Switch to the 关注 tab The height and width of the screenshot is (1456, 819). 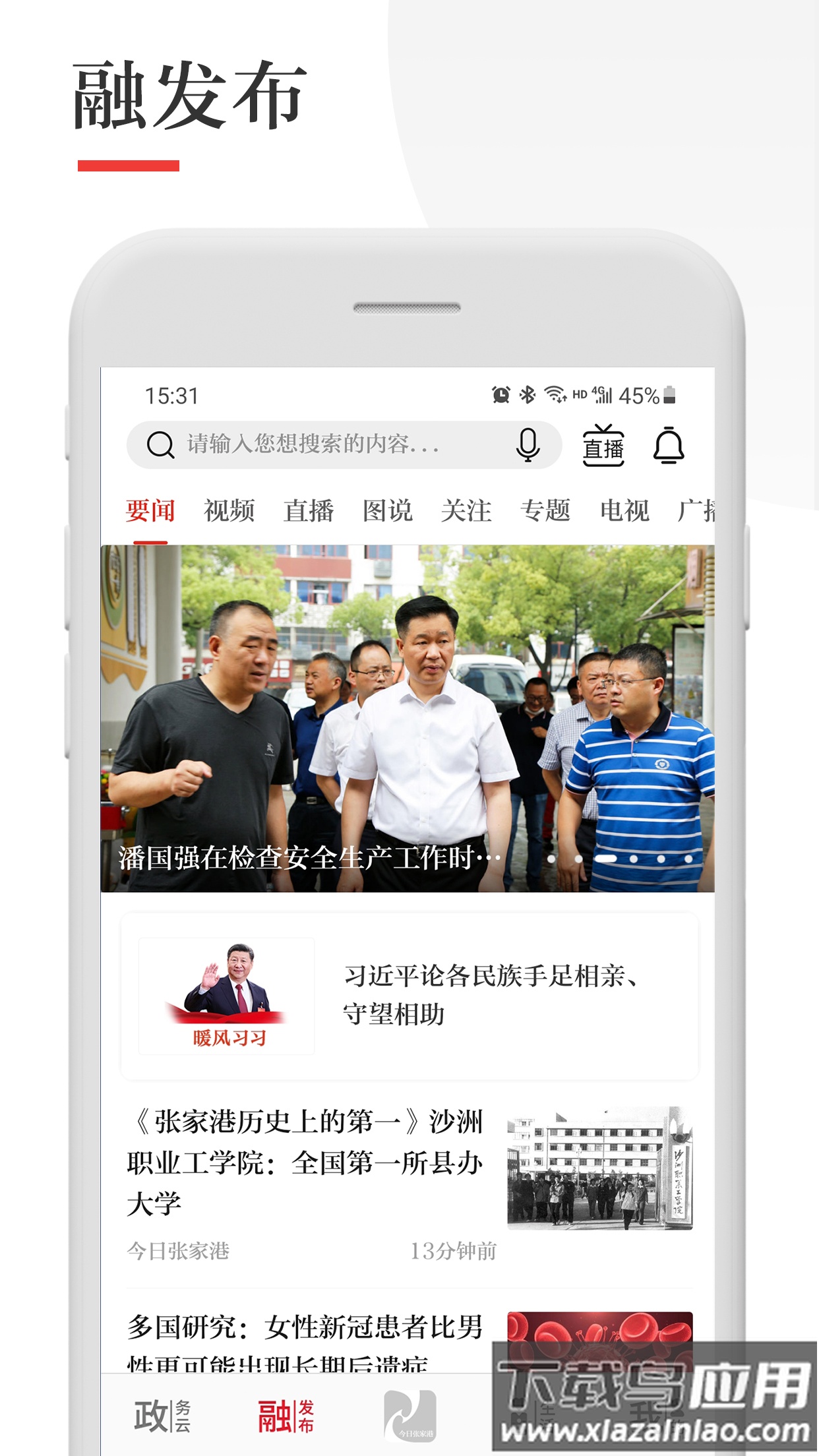468,510
